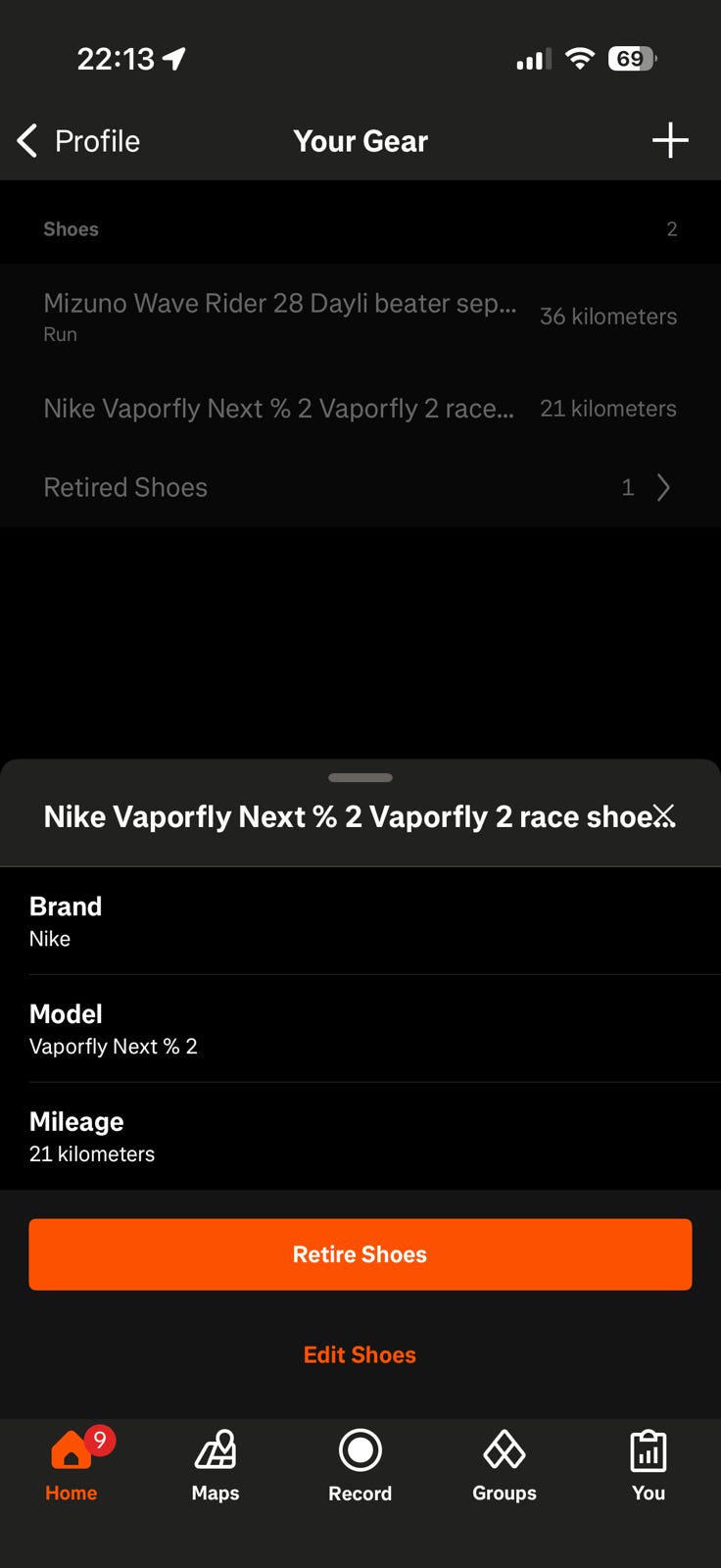Switch to the You tab
Viewport: 721px width, 1568px height.
click(649, 1466)
